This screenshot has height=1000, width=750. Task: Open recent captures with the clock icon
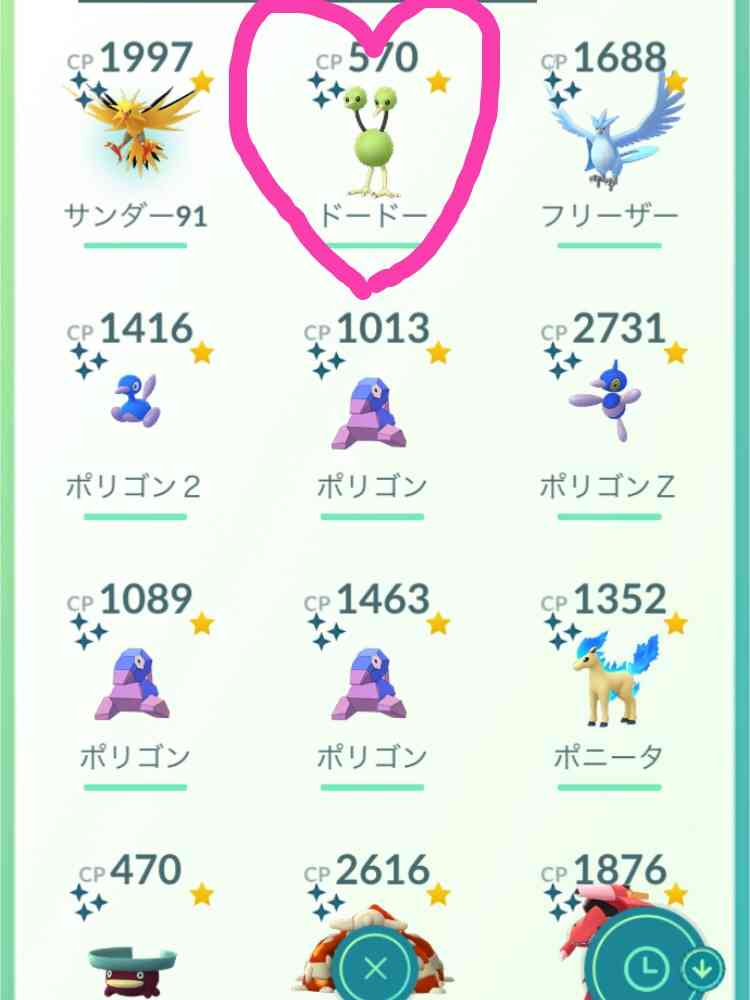pos(643,966)
